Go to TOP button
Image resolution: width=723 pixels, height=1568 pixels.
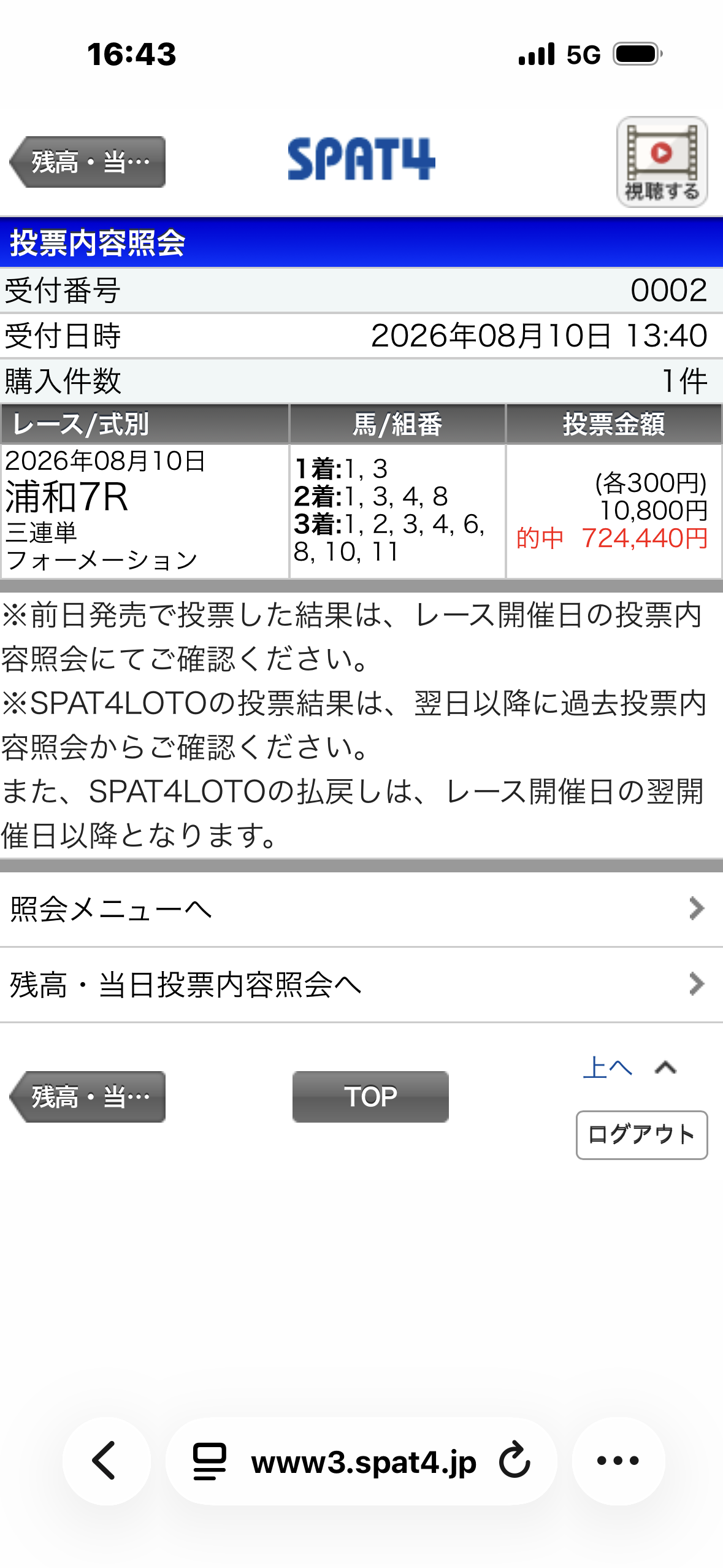(x=370, y=1097)
